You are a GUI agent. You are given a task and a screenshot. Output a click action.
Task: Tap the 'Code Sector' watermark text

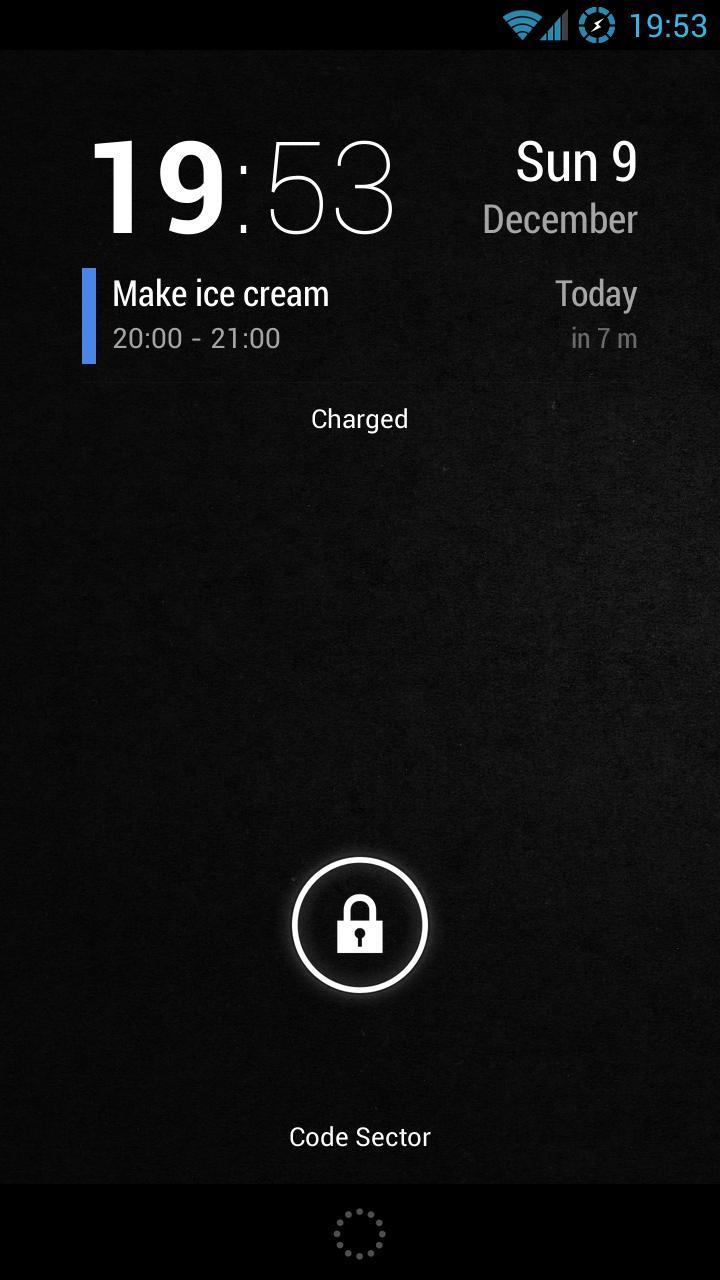(x=360, y=1136)
